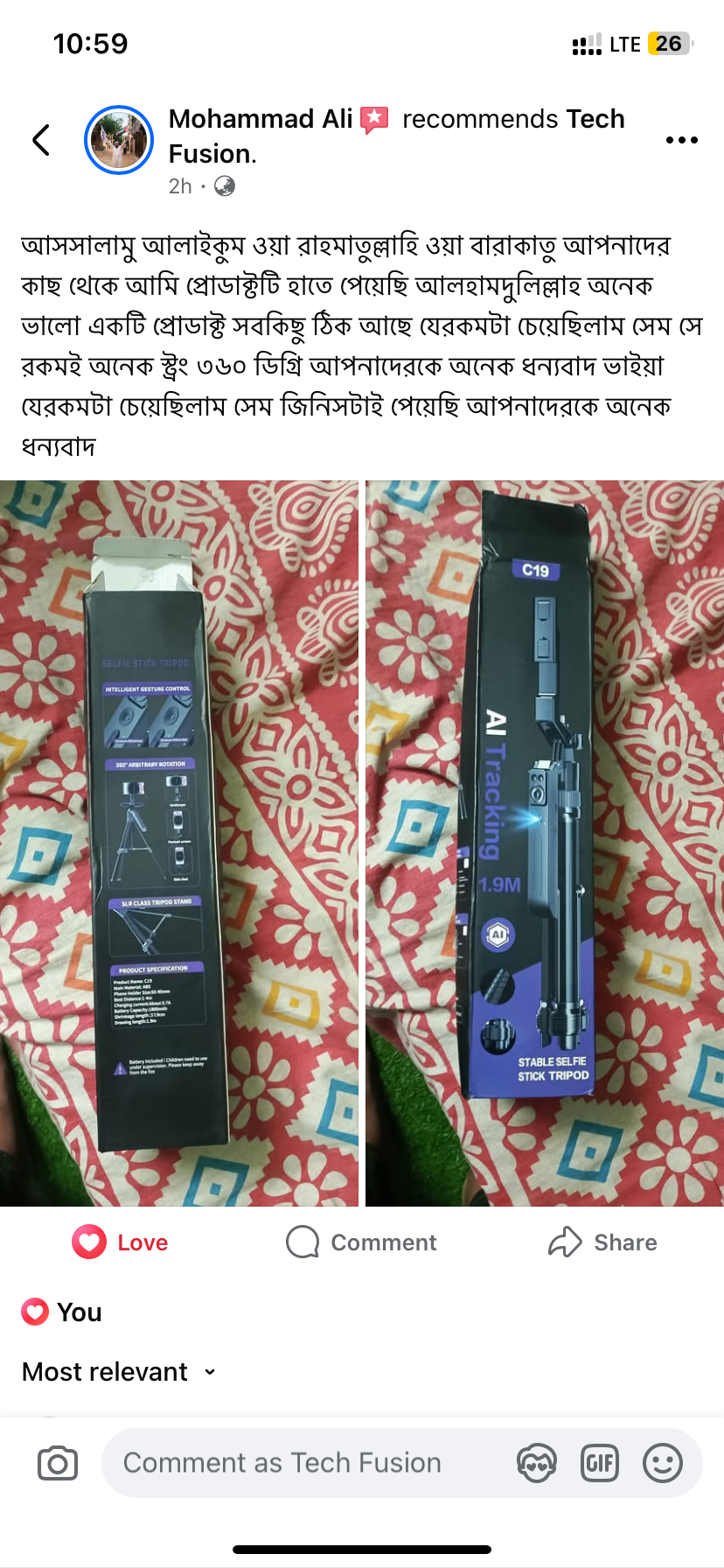Expand the Most relevant comment sorting dropdown

coord(119,1372)
